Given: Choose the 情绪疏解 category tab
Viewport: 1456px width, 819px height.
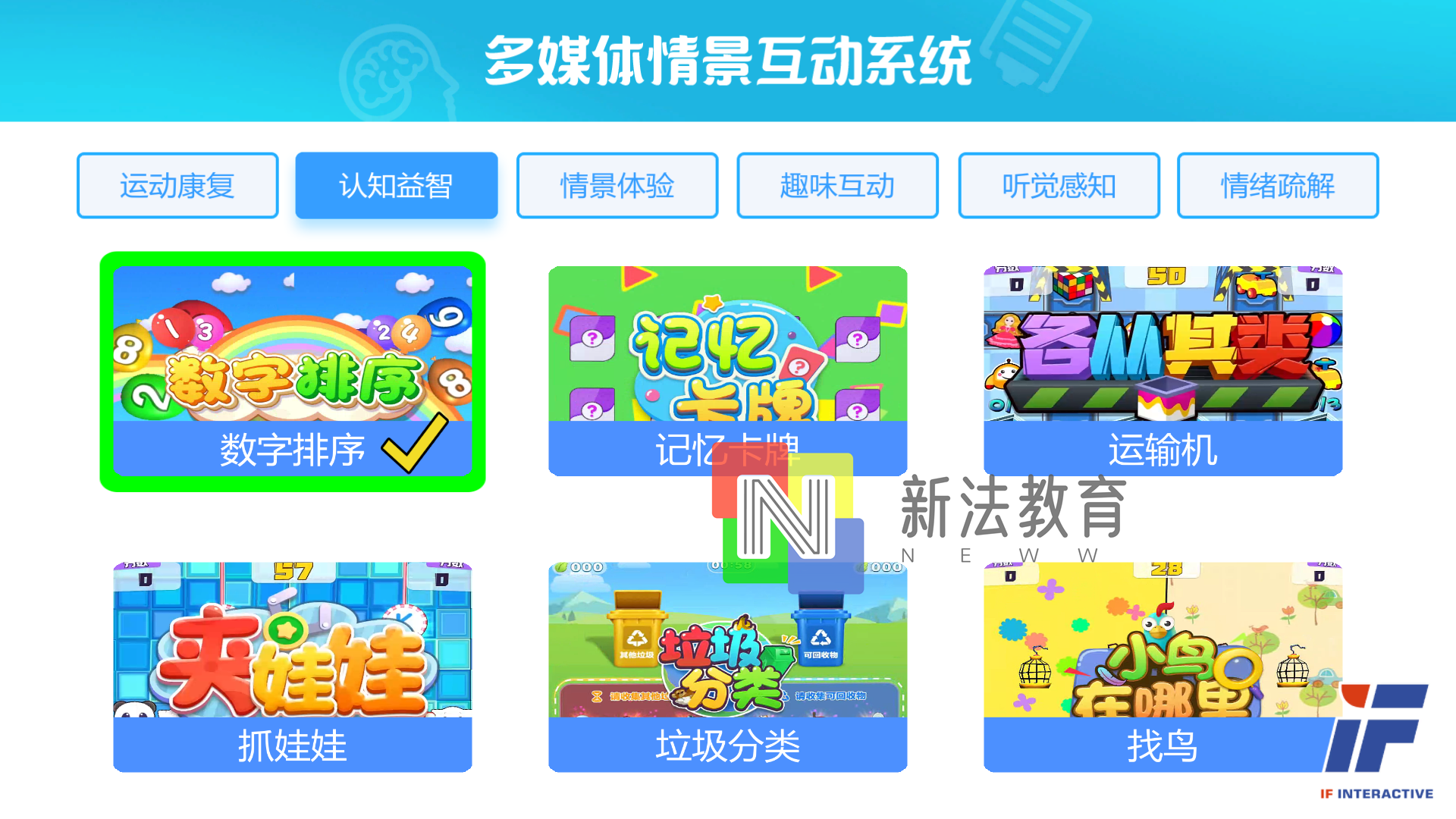Looking at the screenshot, I should pos(1278,186).
